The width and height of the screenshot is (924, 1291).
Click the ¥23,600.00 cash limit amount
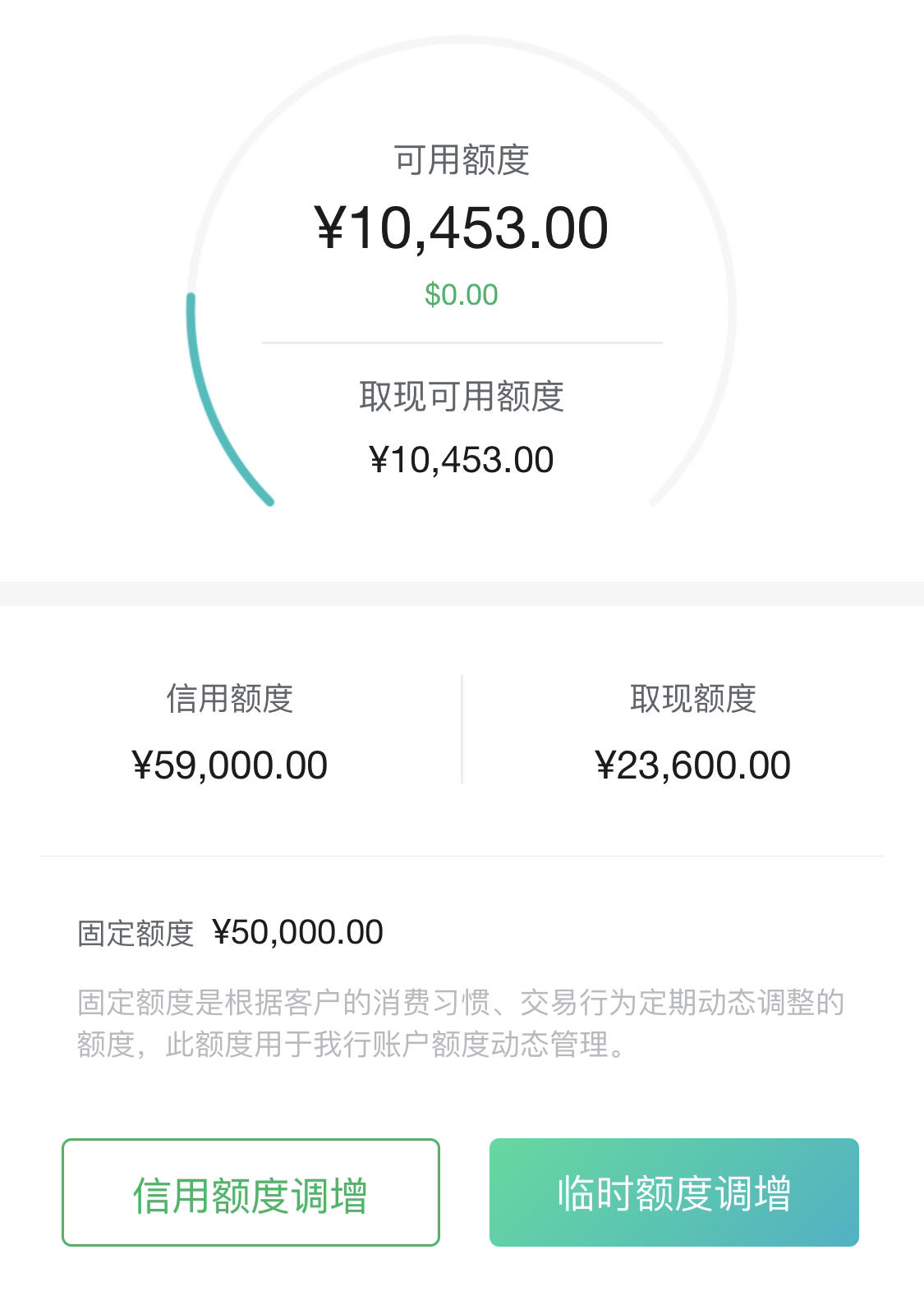click(694, 764)
